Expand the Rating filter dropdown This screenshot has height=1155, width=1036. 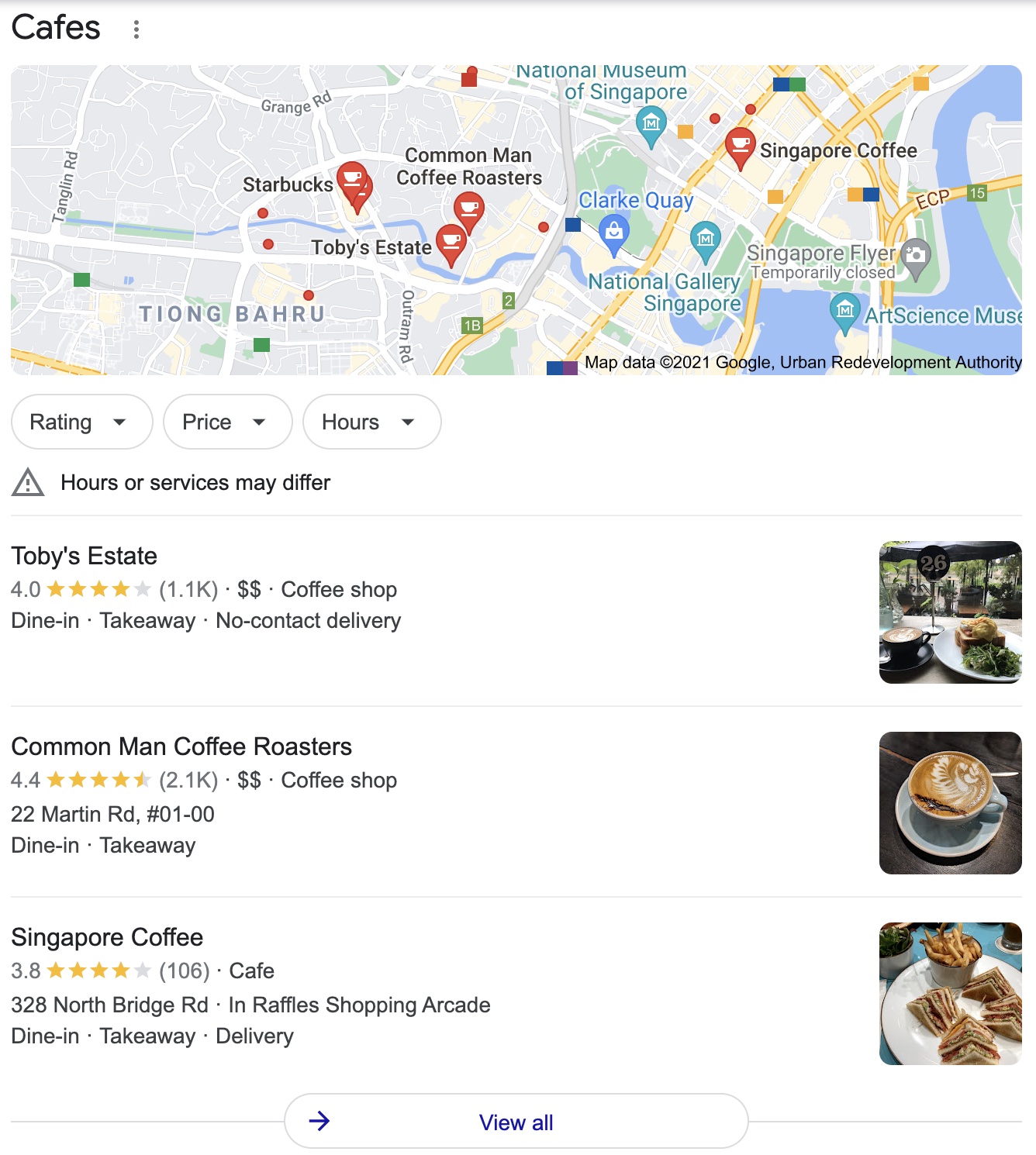[x=81, y=422]
